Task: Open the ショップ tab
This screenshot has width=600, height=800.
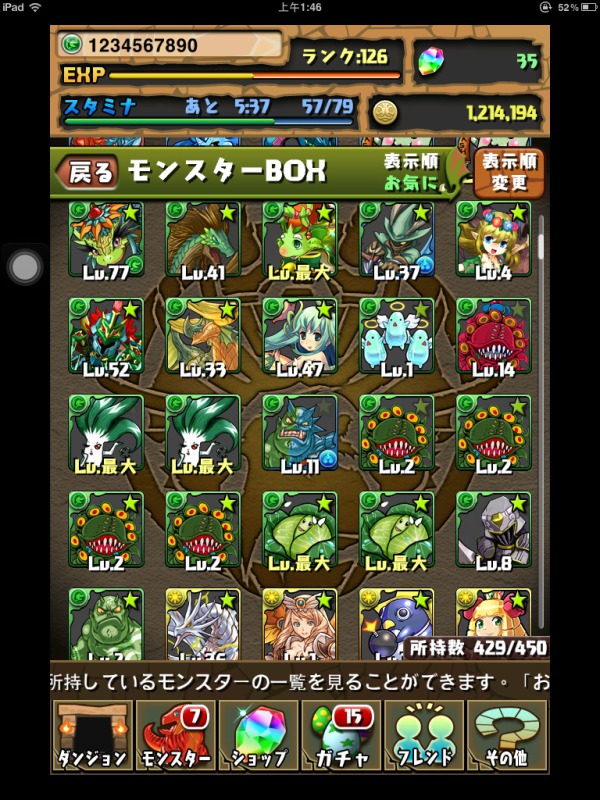Action: (259, 735)
